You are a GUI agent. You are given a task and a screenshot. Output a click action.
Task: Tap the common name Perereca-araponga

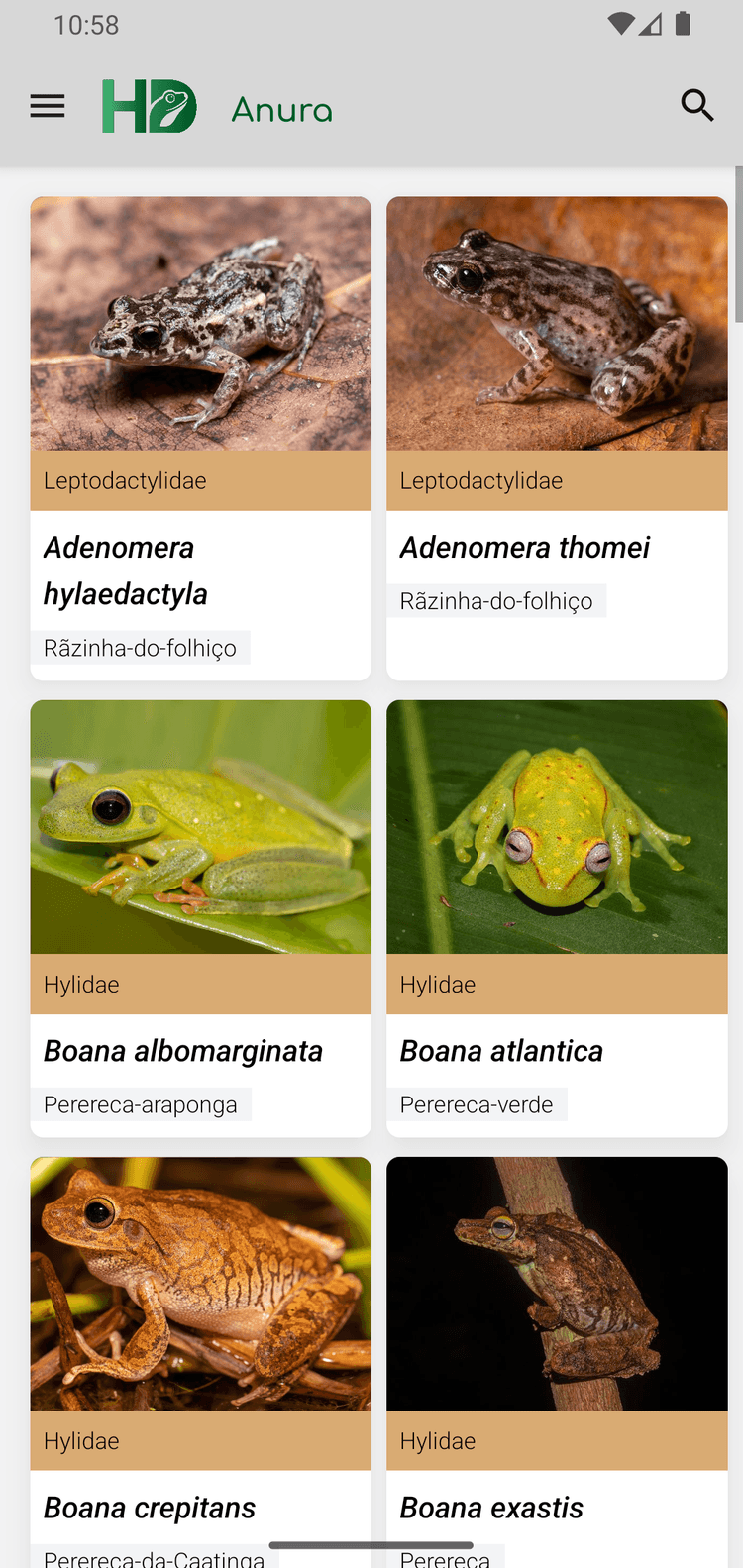(x=140, y=1103)
